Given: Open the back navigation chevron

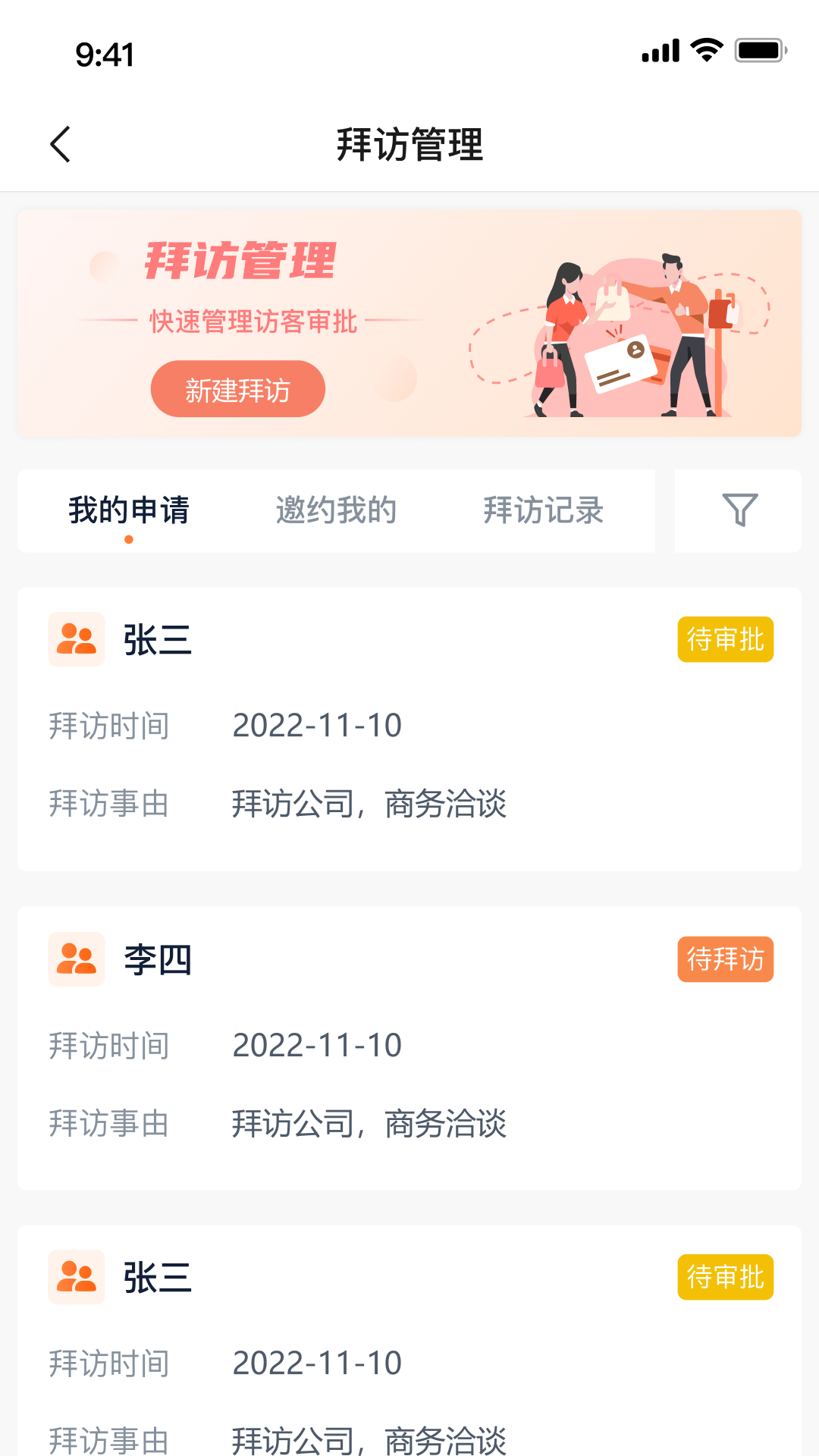Looking at the screenshot, I should coord(61,144).
